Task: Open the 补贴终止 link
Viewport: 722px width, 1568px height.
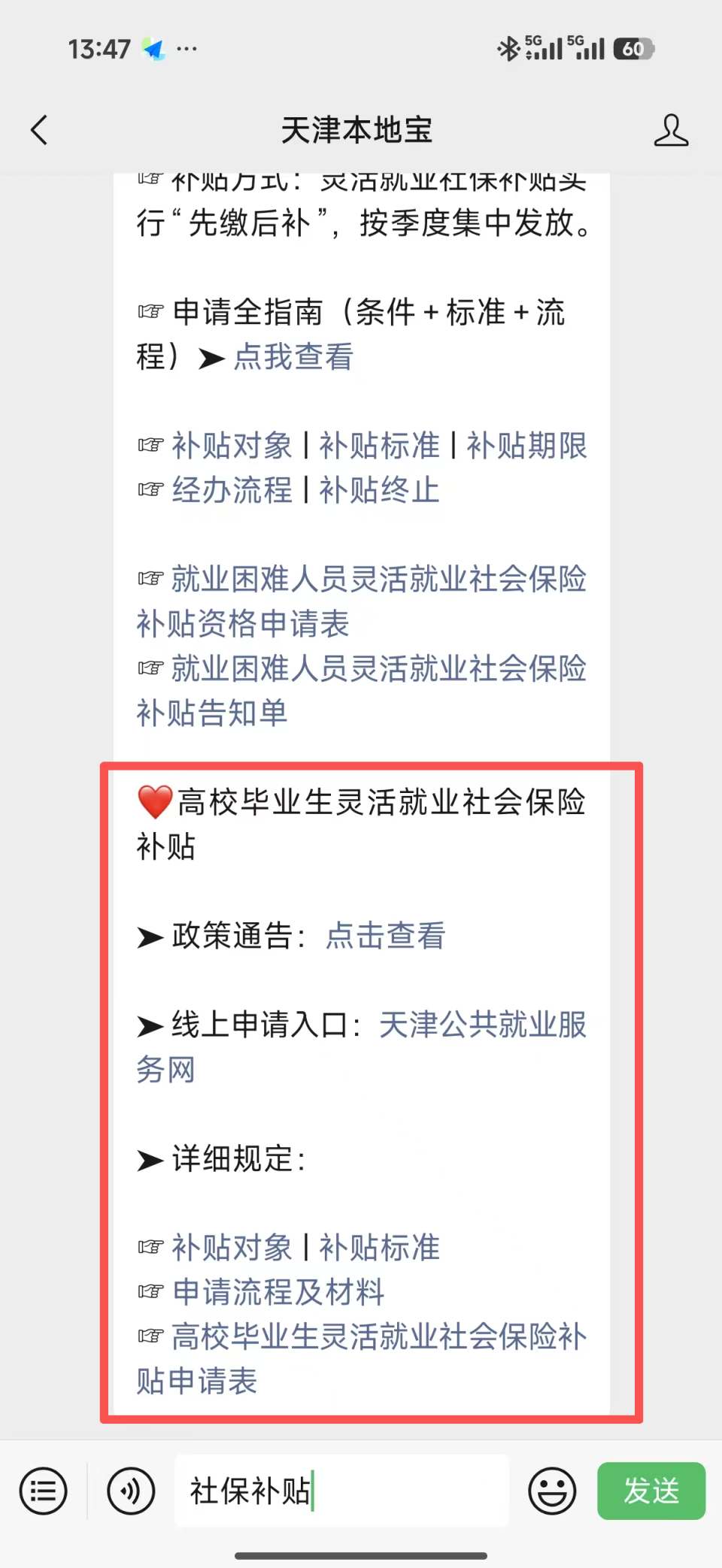Action: point(380,490)
